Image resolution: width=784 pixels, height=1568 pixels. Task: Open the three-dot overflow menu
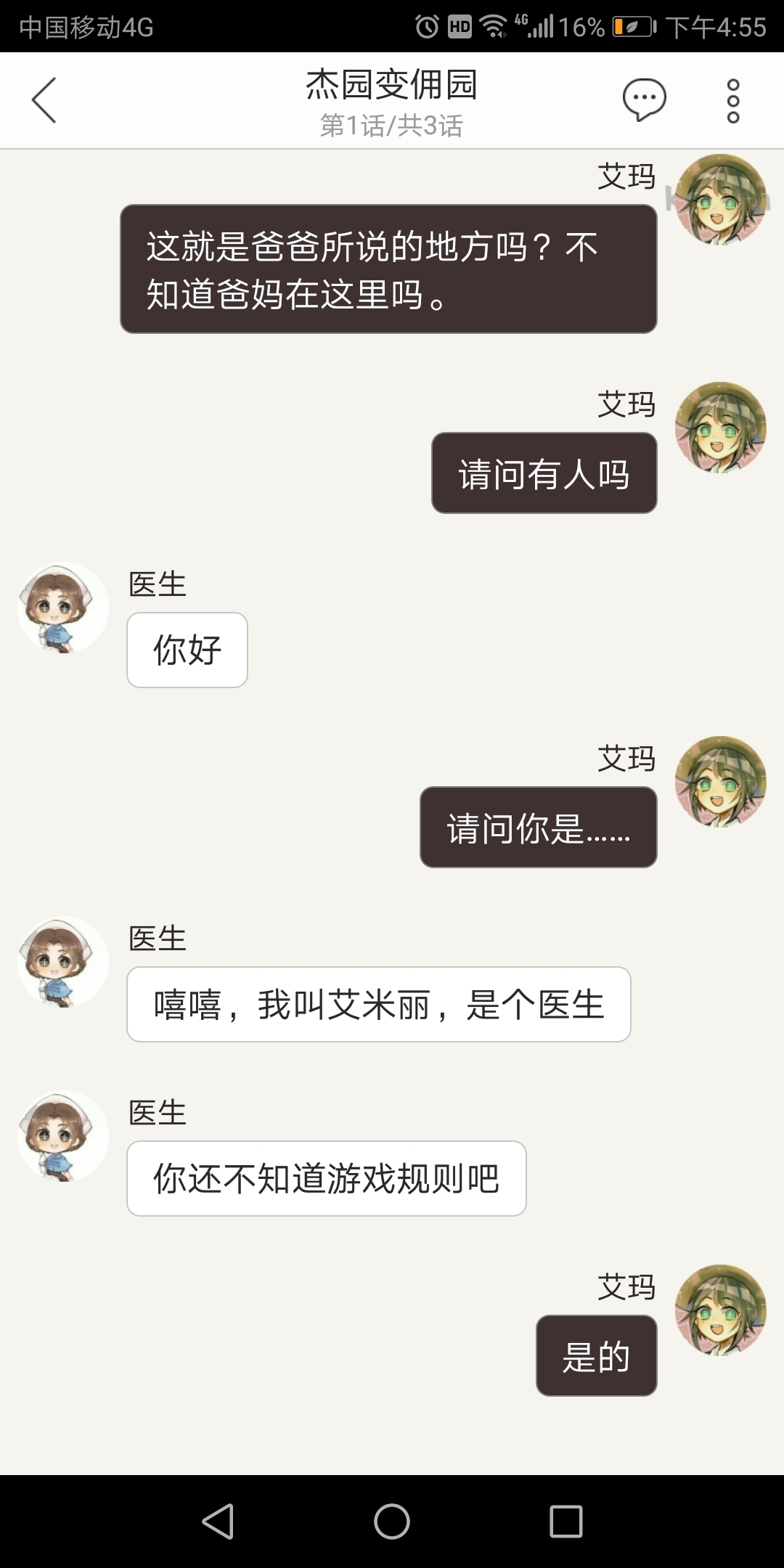pos(733,100)
